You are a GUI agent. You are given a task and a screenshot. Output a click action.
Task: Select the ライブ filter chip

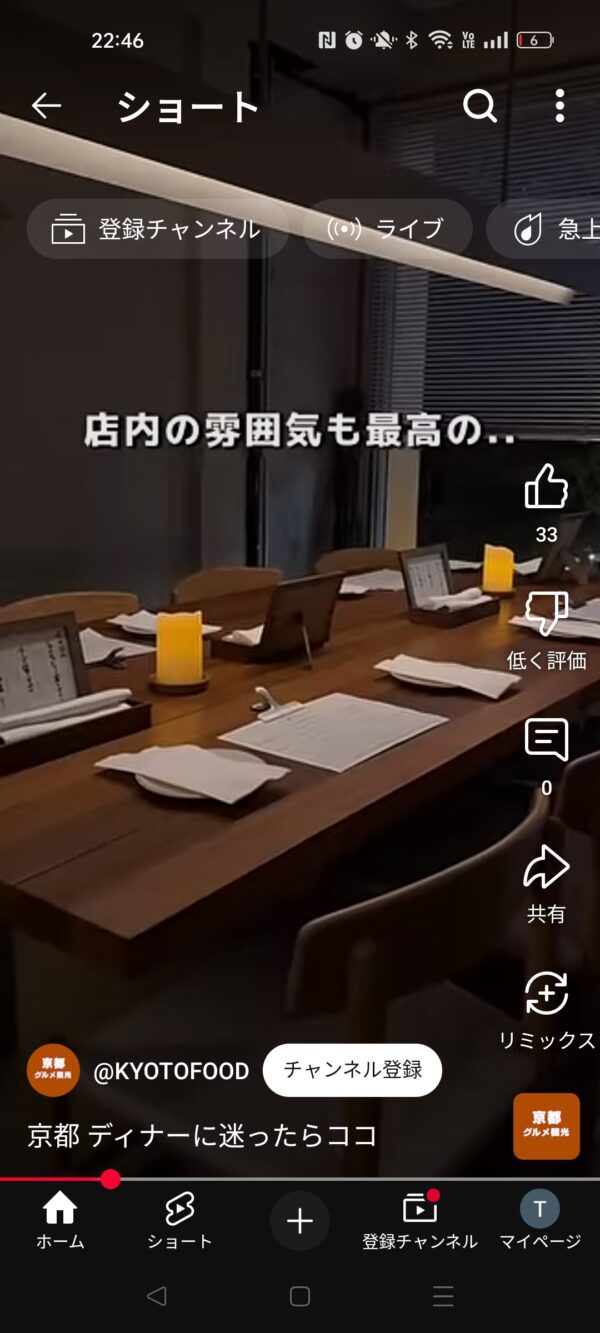pos(387,229)
